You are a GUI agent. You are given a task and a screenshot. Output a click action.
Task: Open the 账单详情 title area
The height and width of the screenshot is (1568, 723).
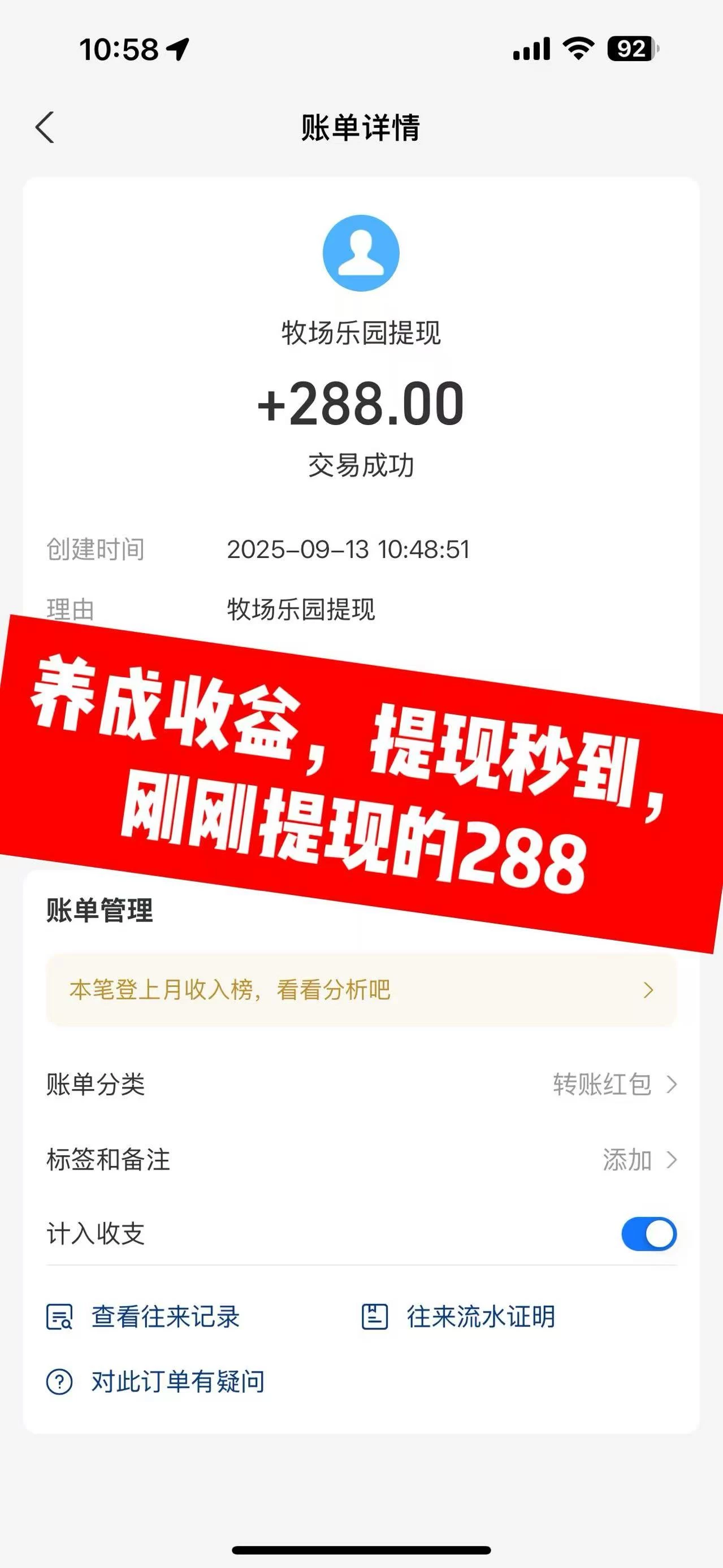361,128
